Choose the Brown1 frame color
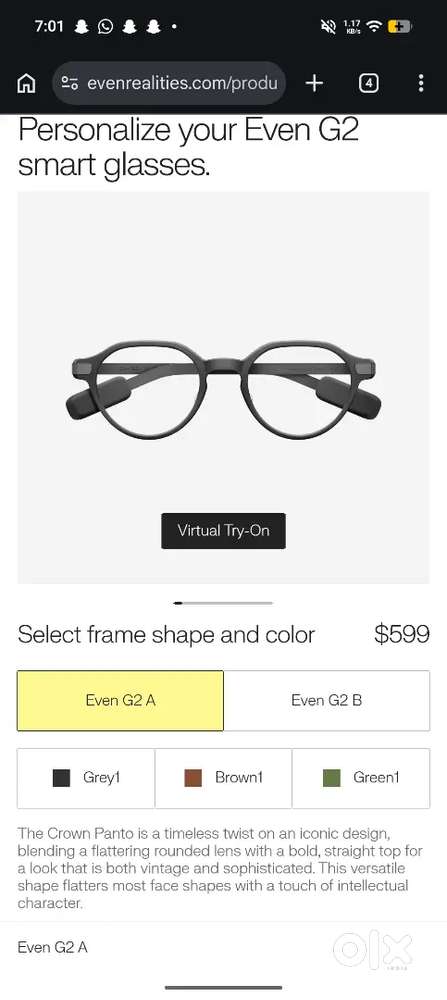The height and width of the screenshot is (1000, 447). tap(223, 778)
